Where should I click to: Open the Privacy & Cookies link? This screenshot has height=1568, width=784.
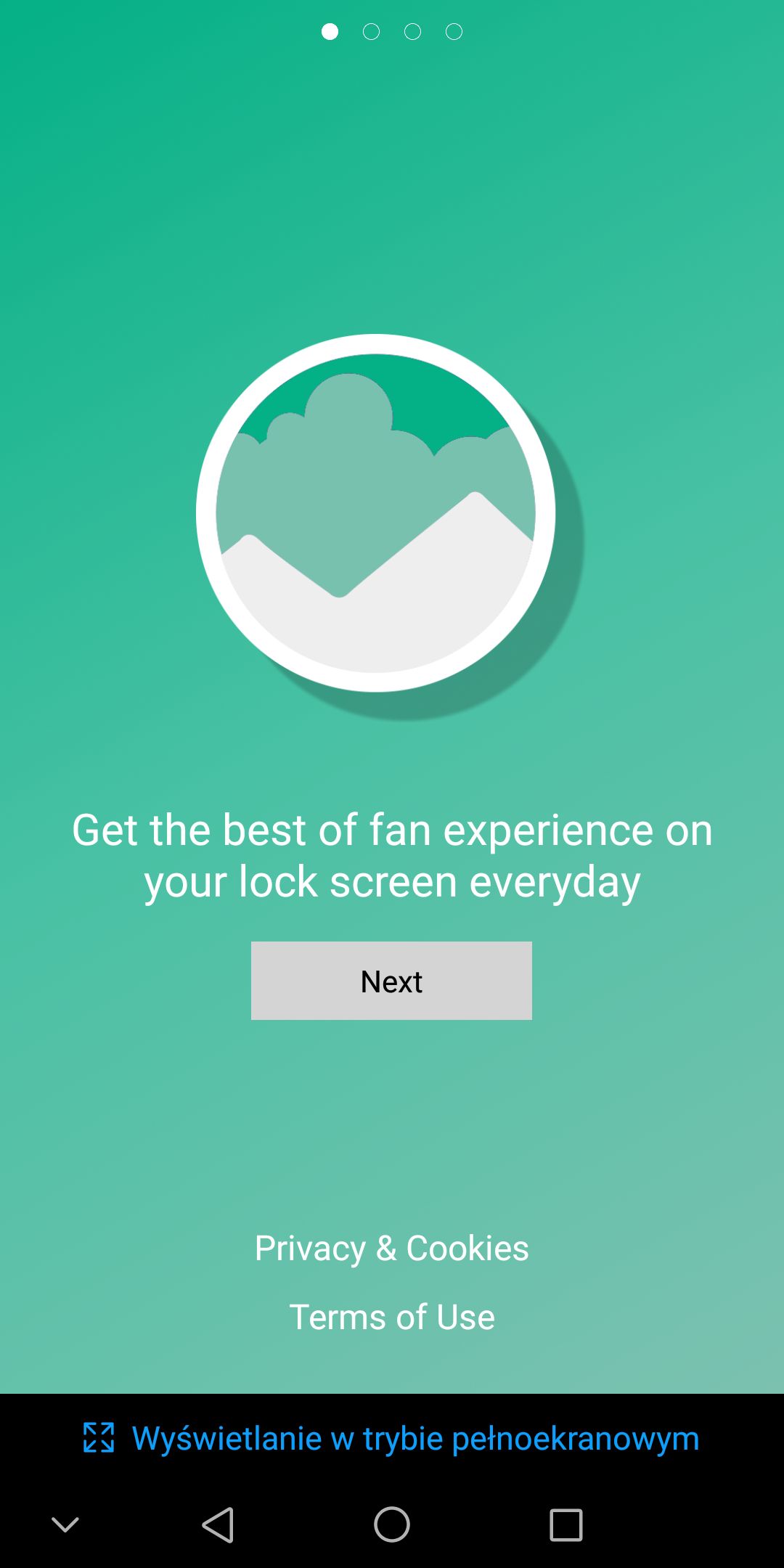click(x=391, y=1249)
